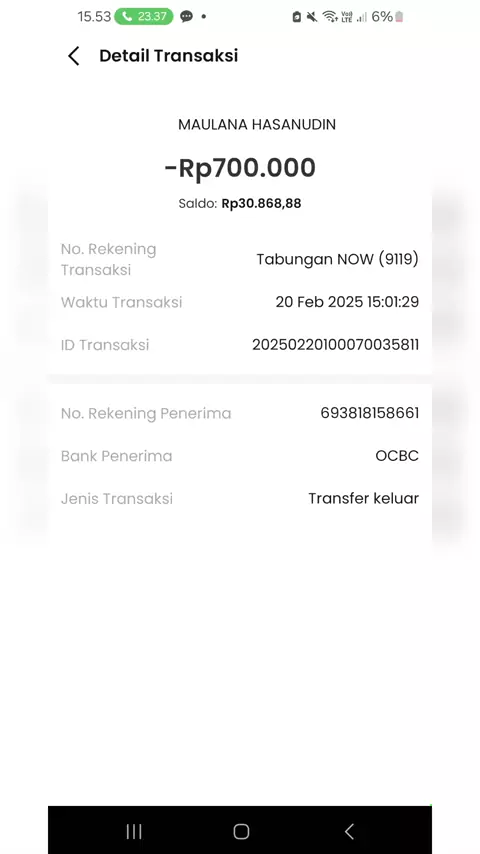Tap the system back arrow in navigation bar
480x854 pixels.
(349, 831)
